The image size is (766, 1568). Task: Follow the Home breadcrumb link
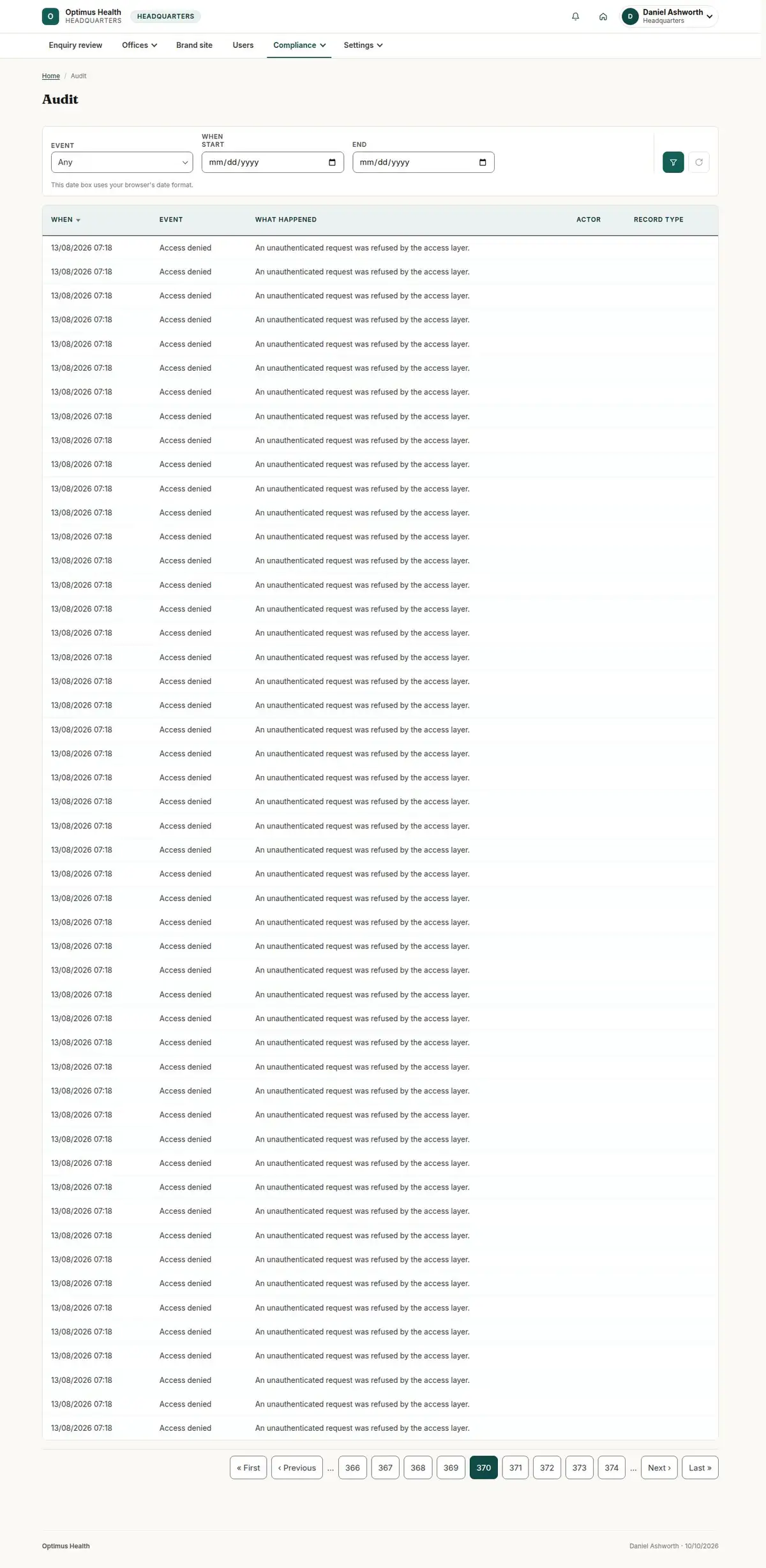pos(51,76)
